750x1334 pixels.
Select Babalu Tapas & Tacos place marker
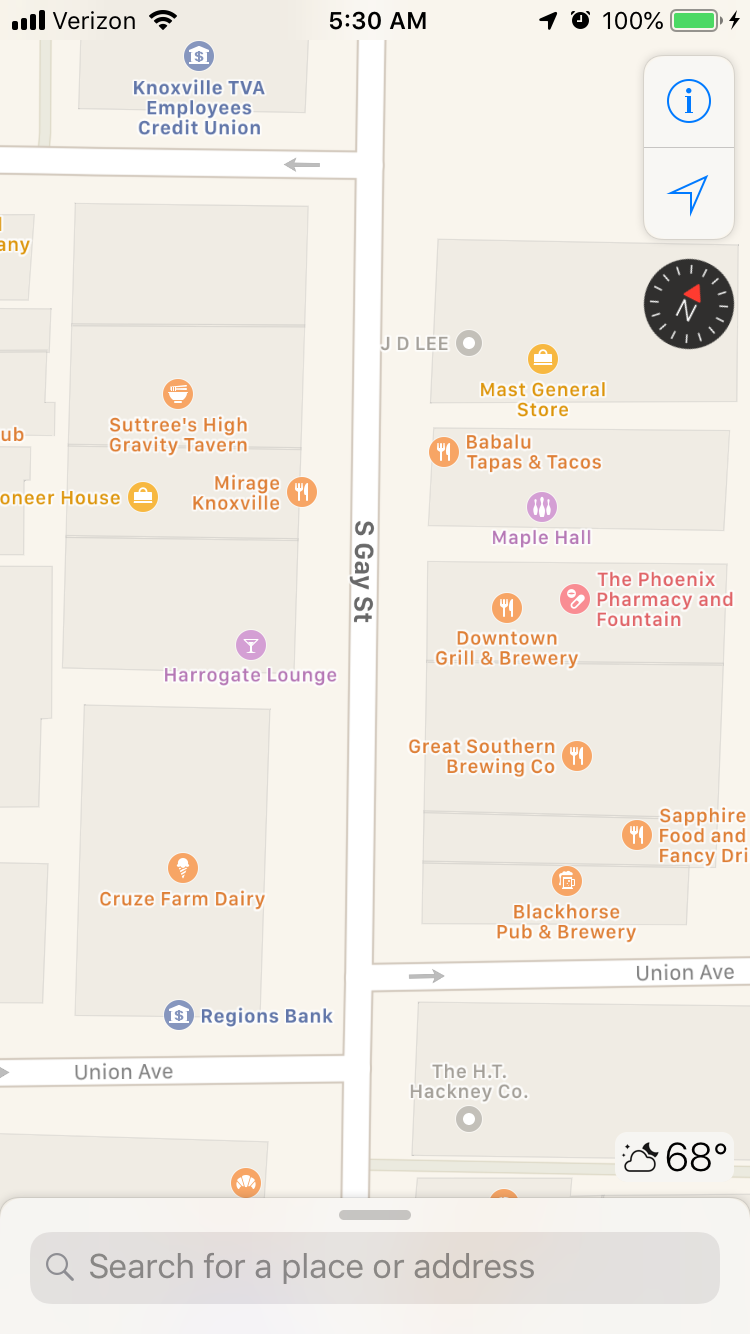(x=443, y=452)
